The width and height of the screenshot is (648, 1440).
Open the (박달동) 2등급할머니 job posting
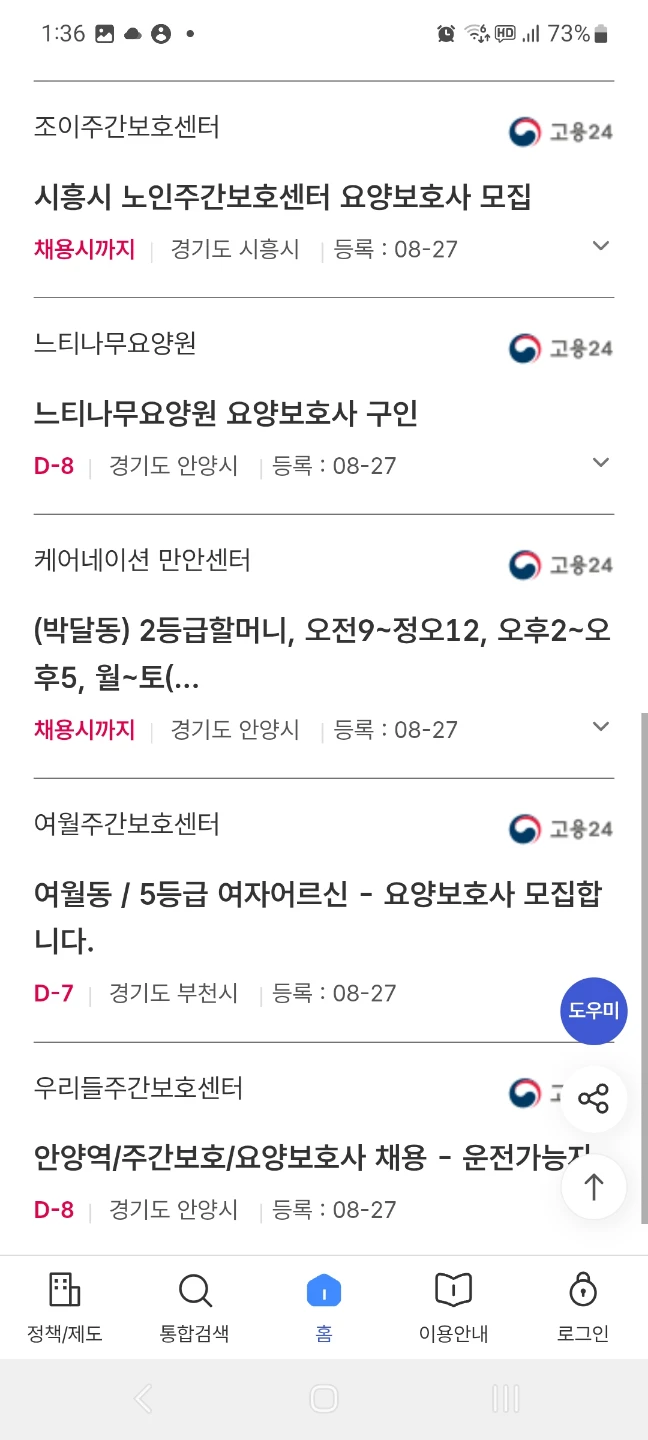click(x=322, y=655)
